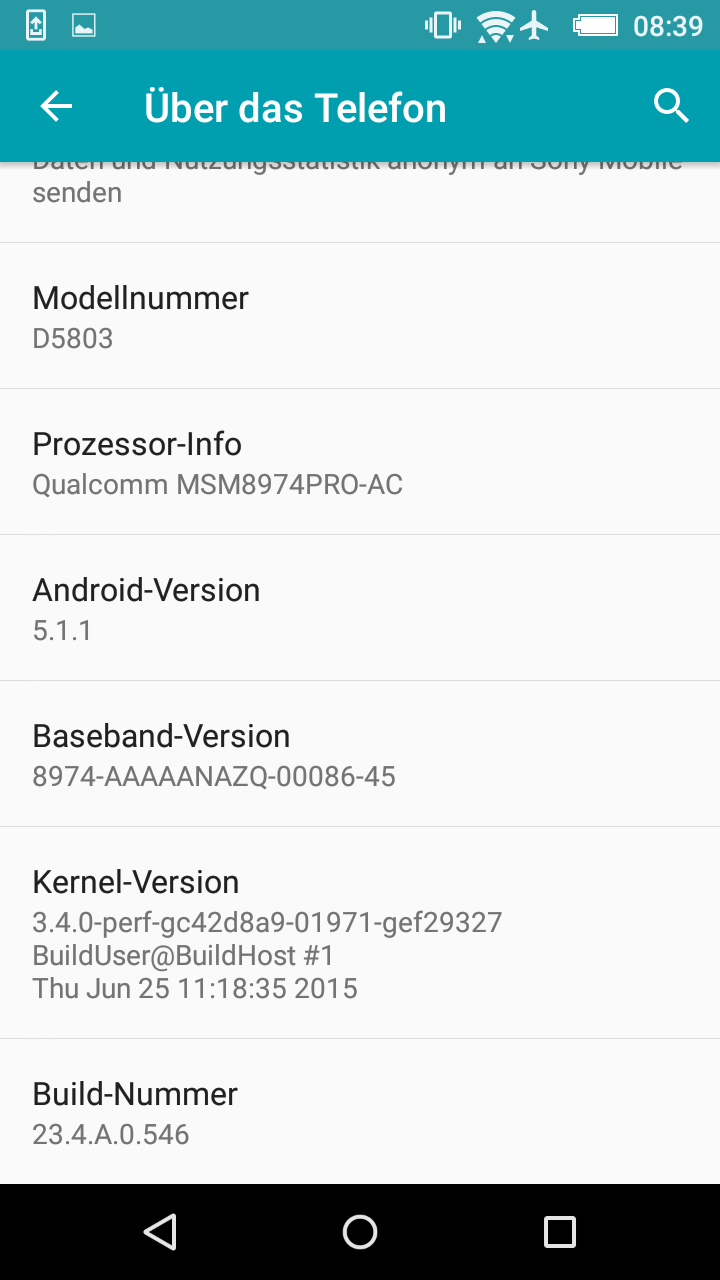Image resolution: width=720 pixels, height=1280 pixels.
Task: Select the Prozessor-Info entry
Action: click(360, 462)
